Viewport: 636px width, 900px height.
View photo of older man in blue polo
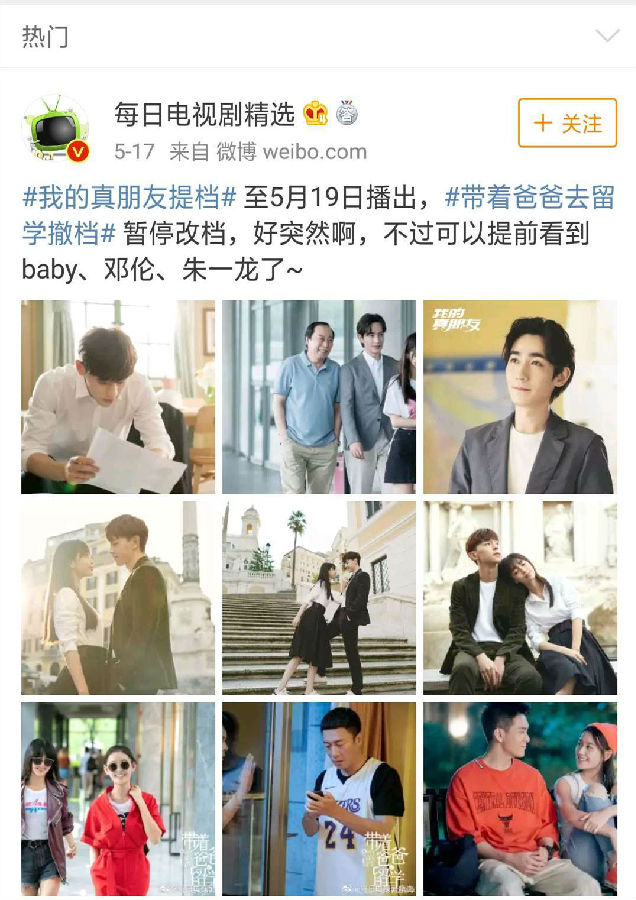[x=318, y=396]
